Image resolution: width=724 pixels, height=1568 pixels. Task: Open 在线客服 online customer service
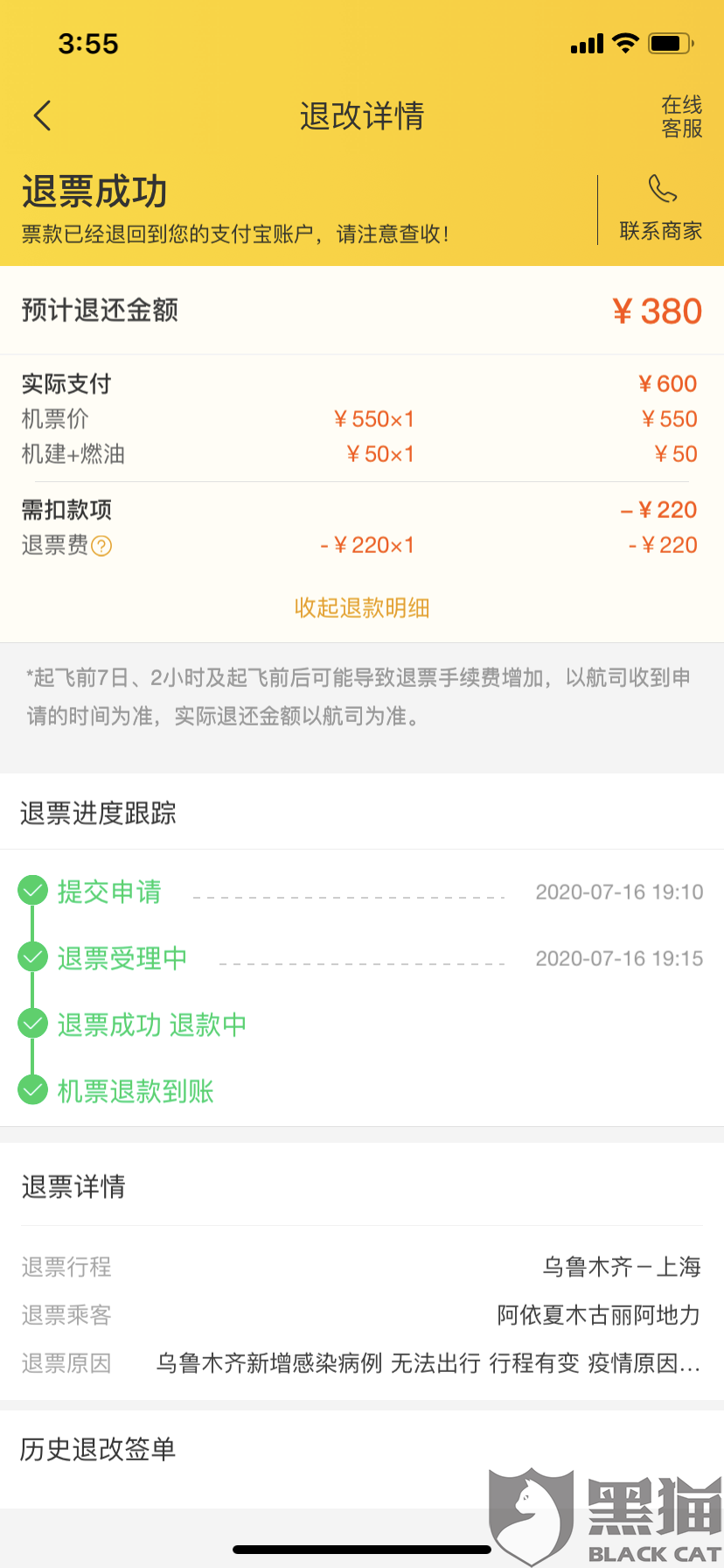point(681,116)
